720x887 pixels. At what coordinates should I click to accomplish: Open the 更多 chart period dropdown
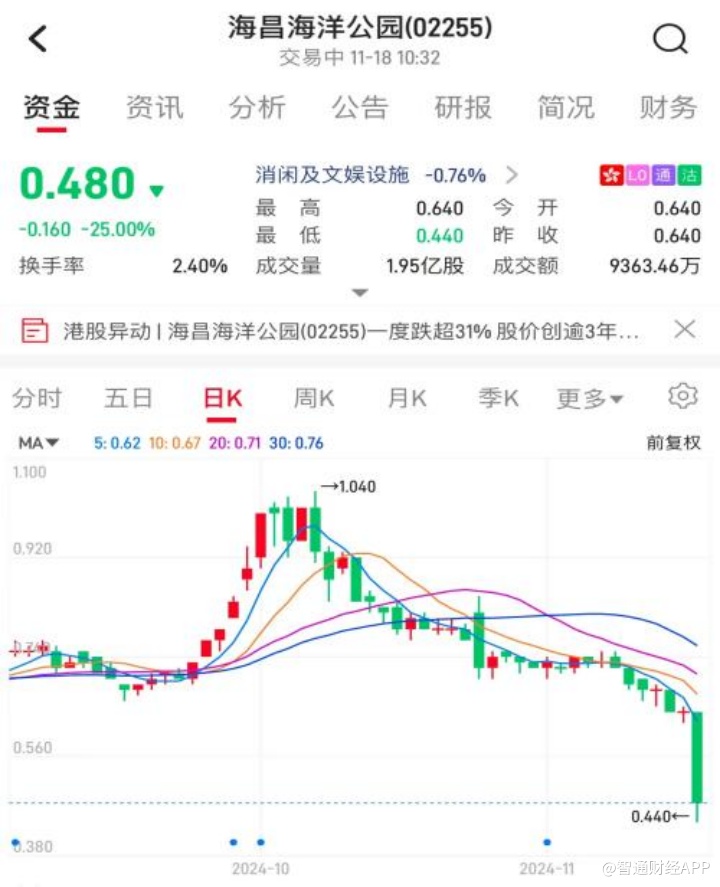[589, 398]
